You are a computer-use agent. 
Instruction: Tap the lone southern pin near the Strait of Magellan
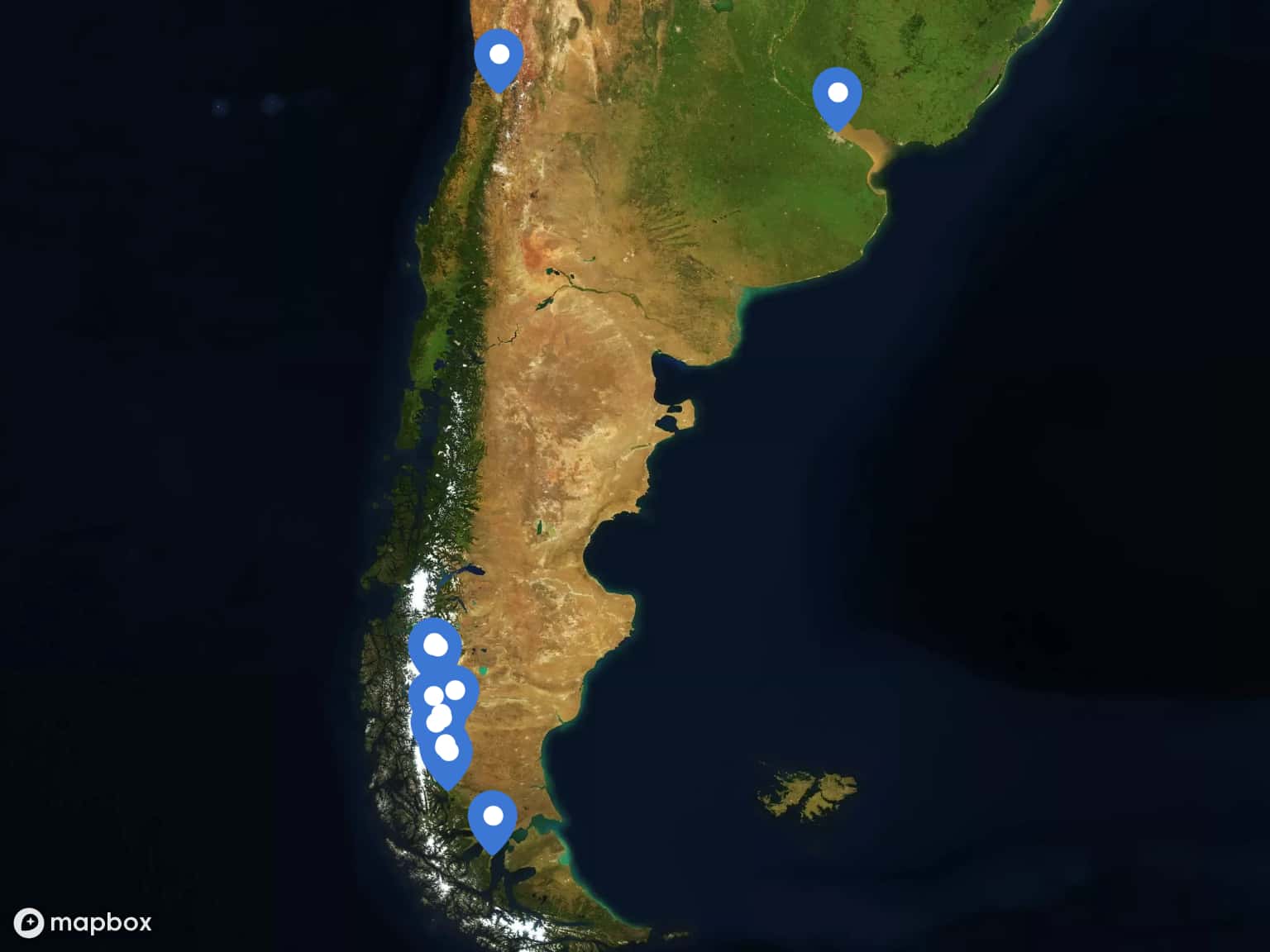click(x=492, y=818)
